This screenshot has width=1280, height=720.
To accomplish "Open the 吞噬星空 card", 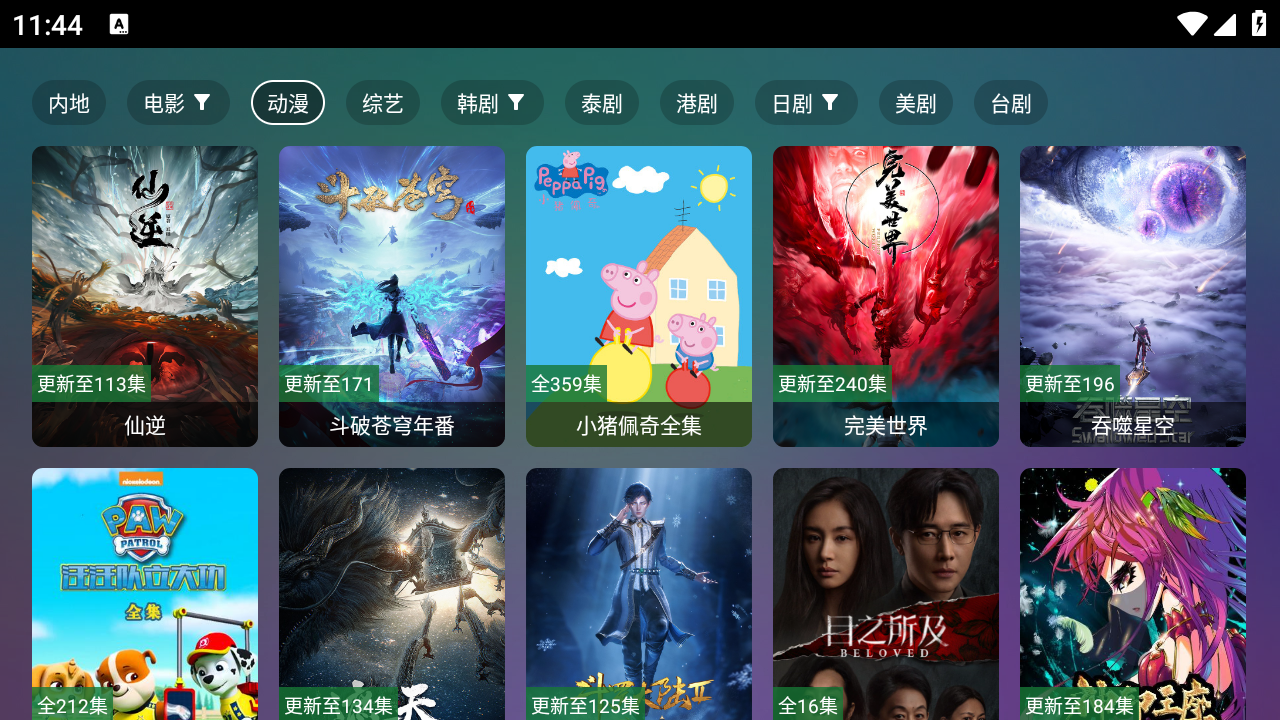I will [1133, 296].
